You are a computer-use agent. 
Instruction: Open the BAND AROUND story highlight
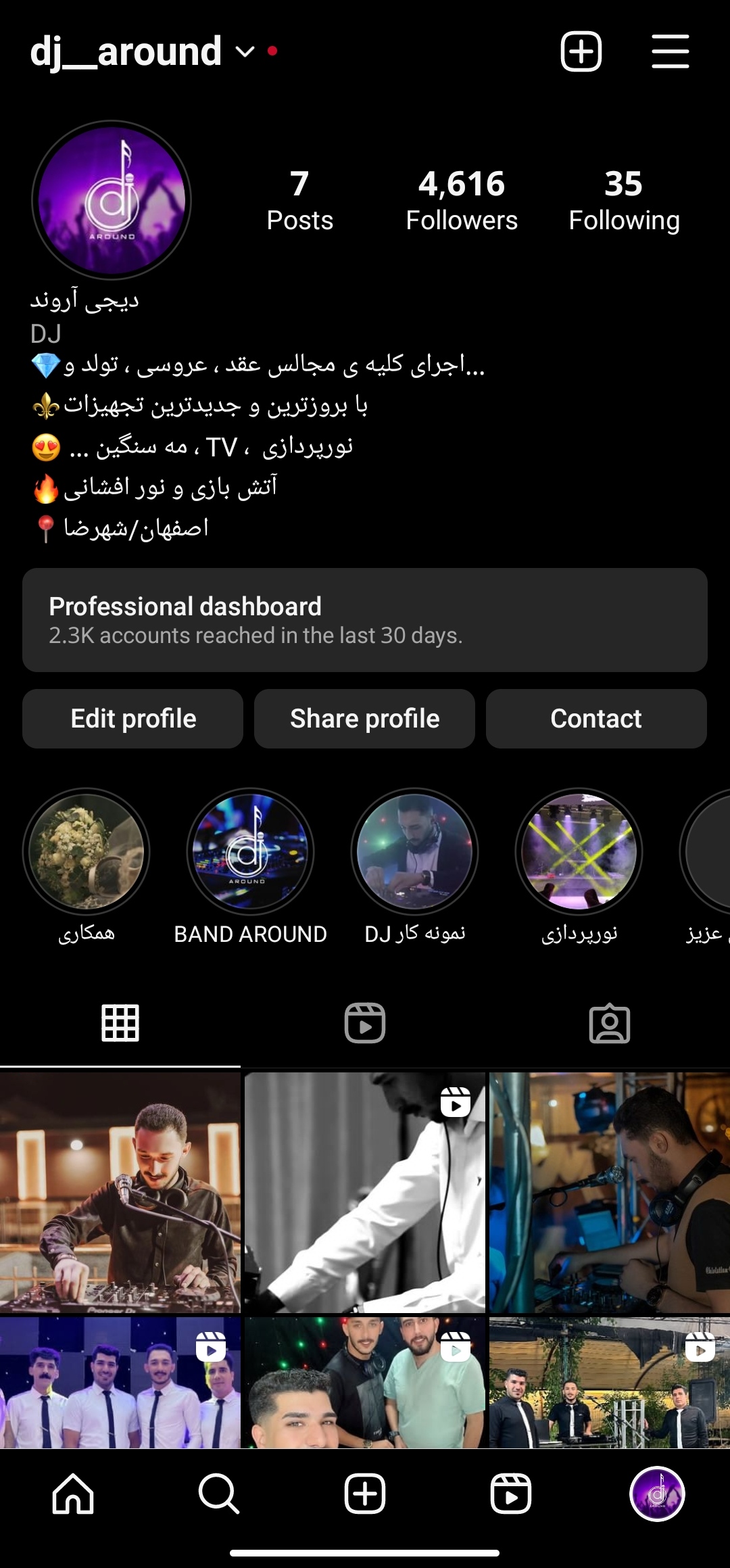(250, 851)
